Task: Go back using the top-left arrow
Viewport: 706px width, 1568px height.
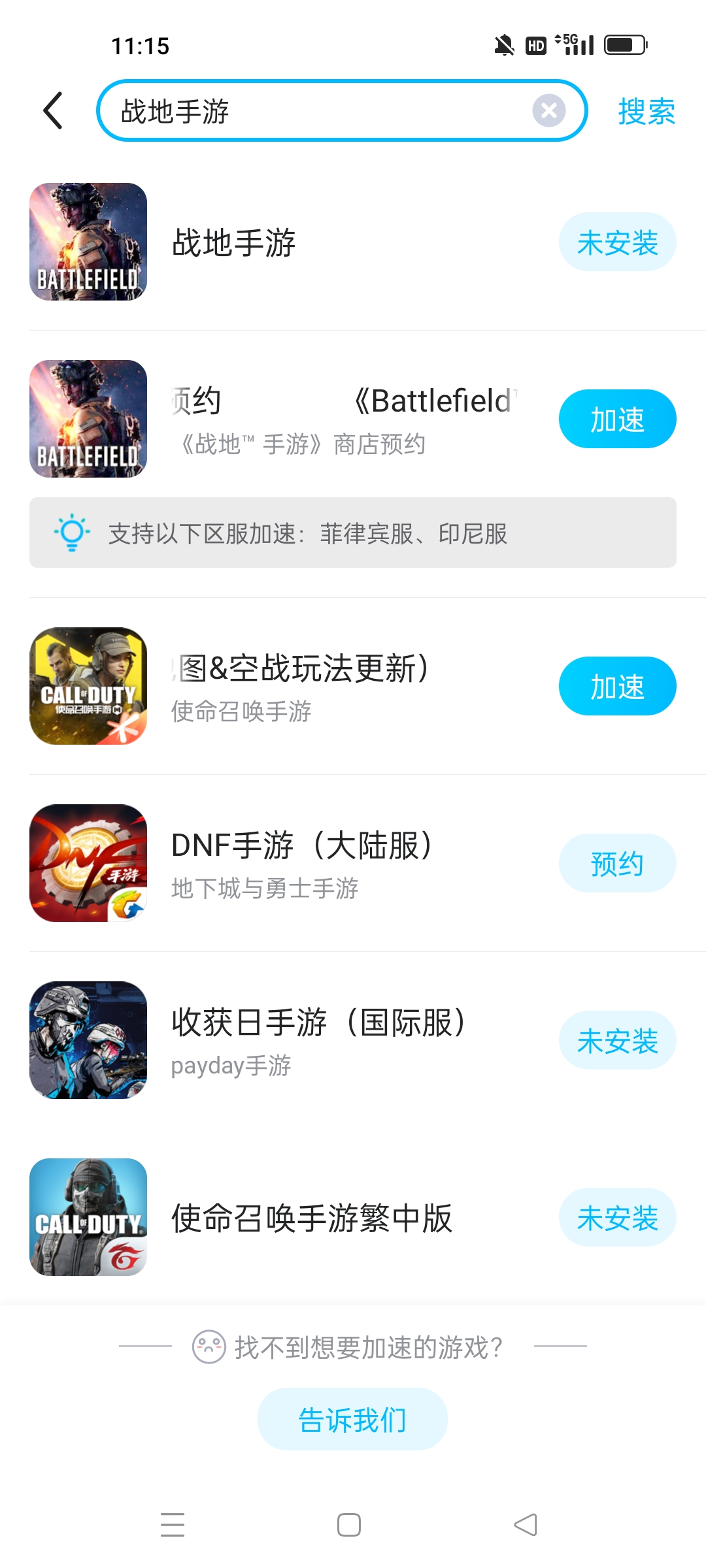Action: (54, 110)
